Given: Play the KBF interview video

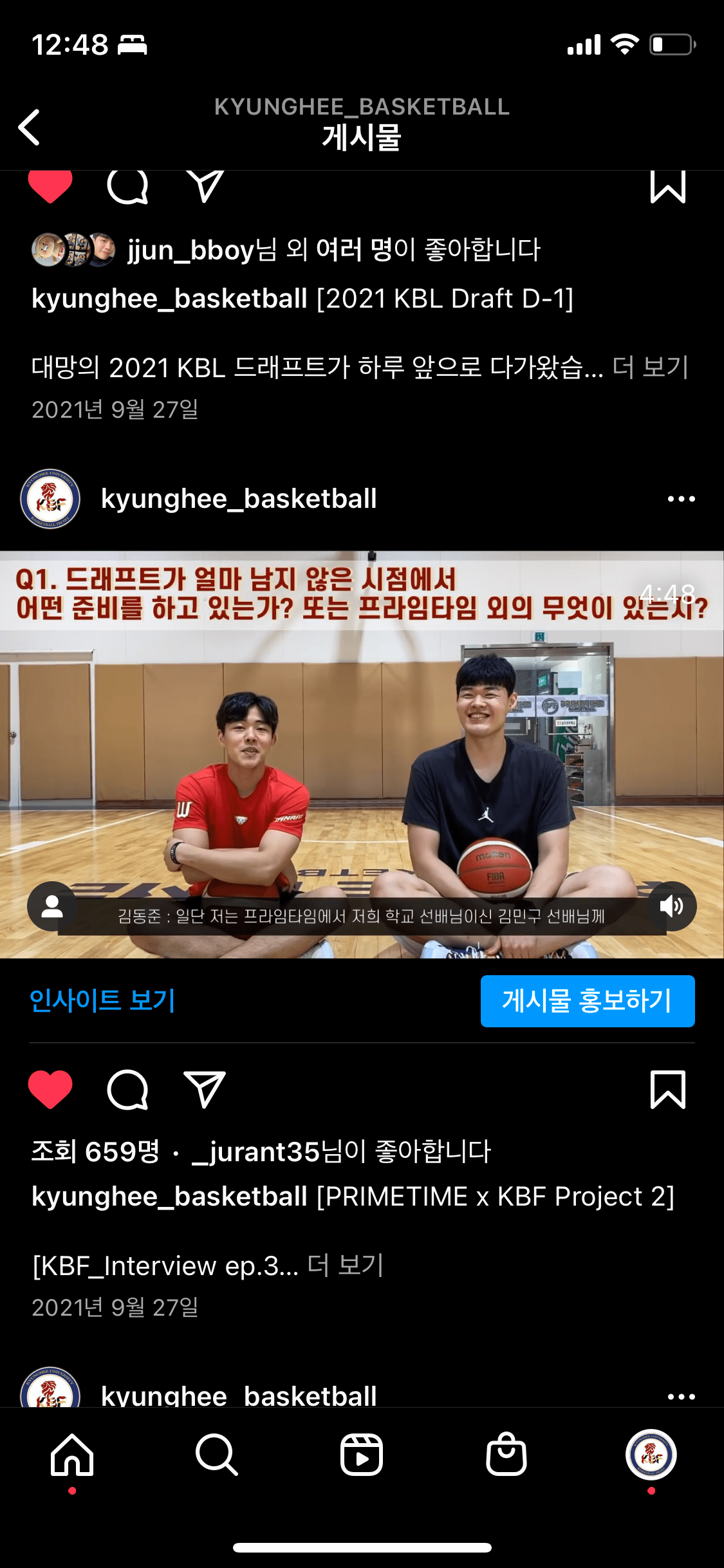Looking at the screenshot, I should coord(362,753).
